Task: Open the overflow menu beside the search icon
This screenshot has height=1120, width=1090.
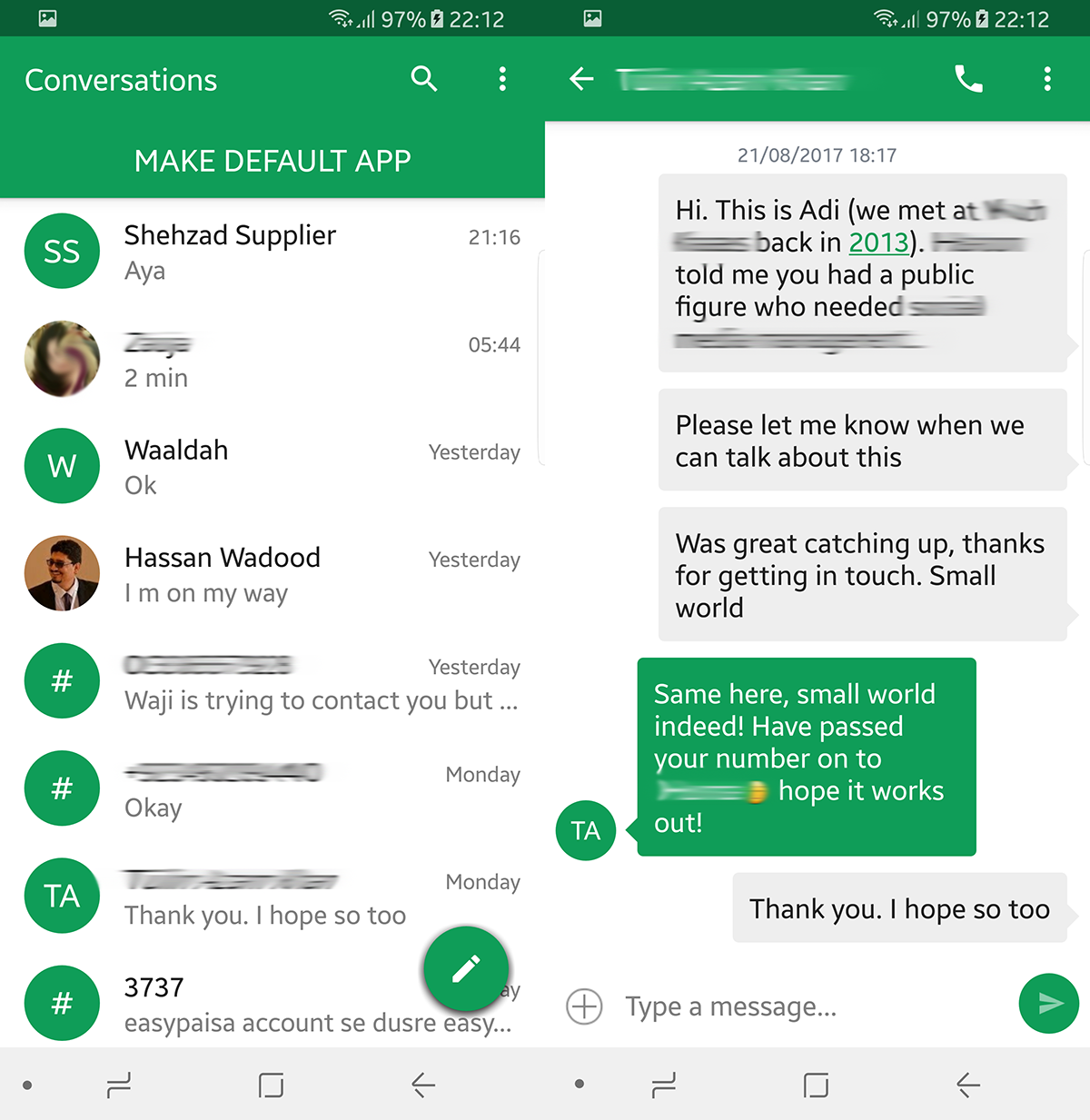Action: [x=502, y=80]
